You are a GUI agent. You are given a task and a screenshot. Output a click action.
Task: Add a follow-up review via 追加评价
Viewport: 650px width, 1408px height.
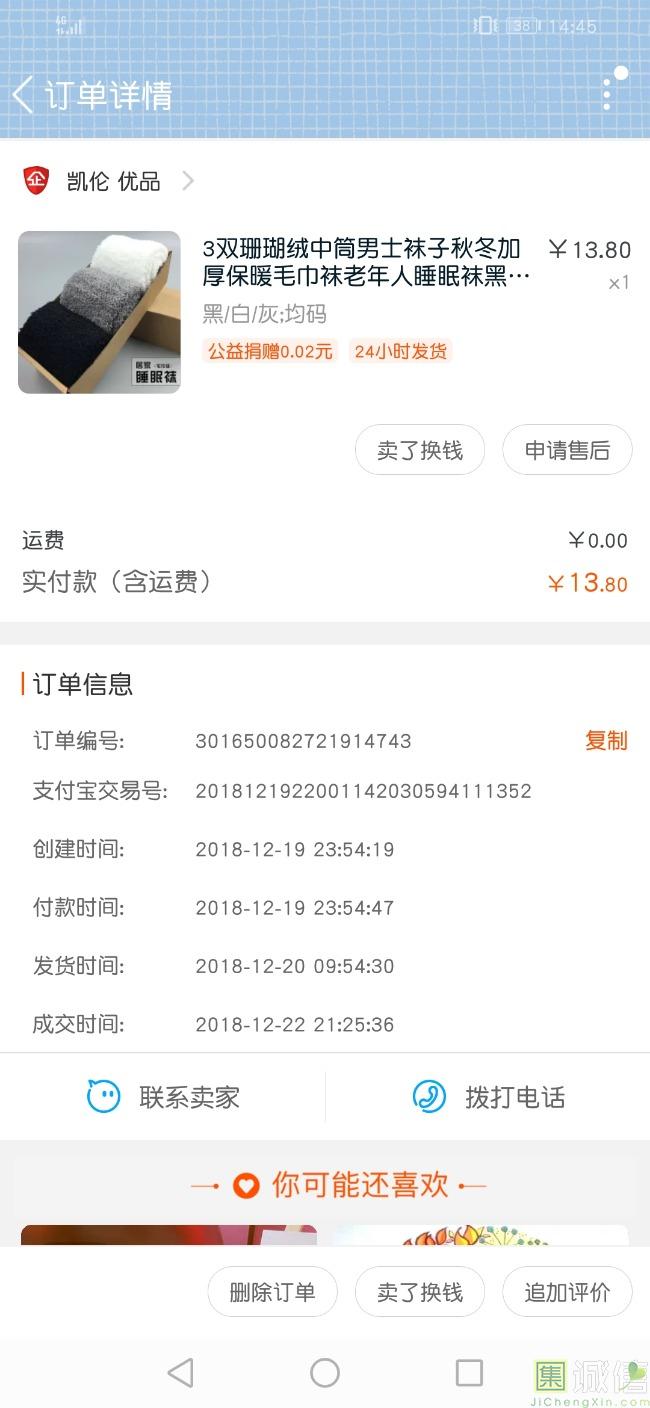[x=567, y=1292]
